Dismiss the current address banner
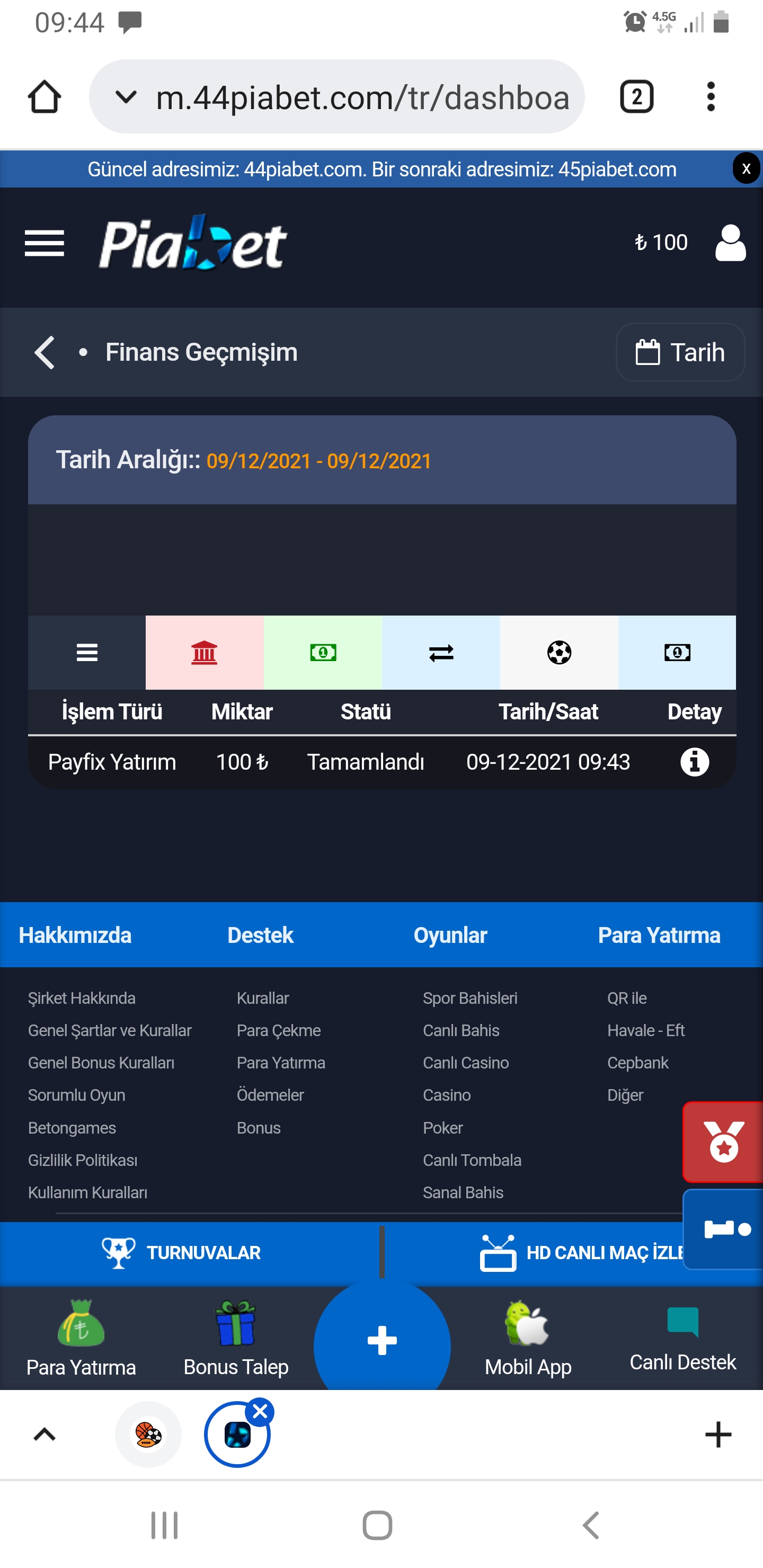 click(x=746, y=168)
